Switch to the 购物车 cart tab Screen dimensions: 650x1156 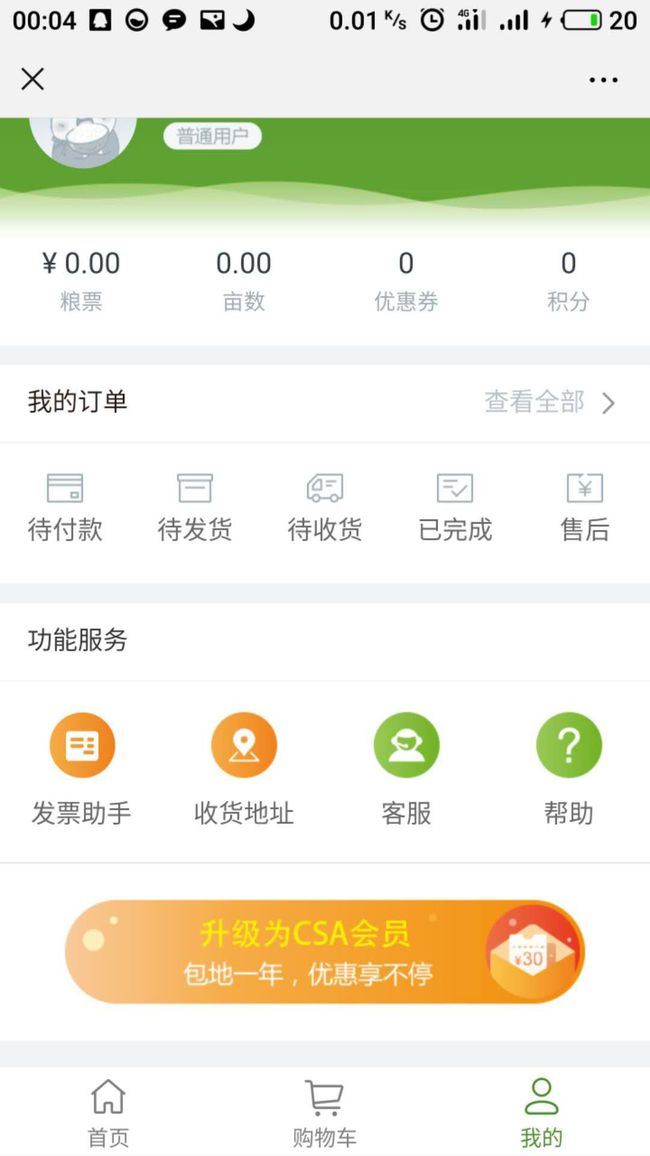(324, 1112)
